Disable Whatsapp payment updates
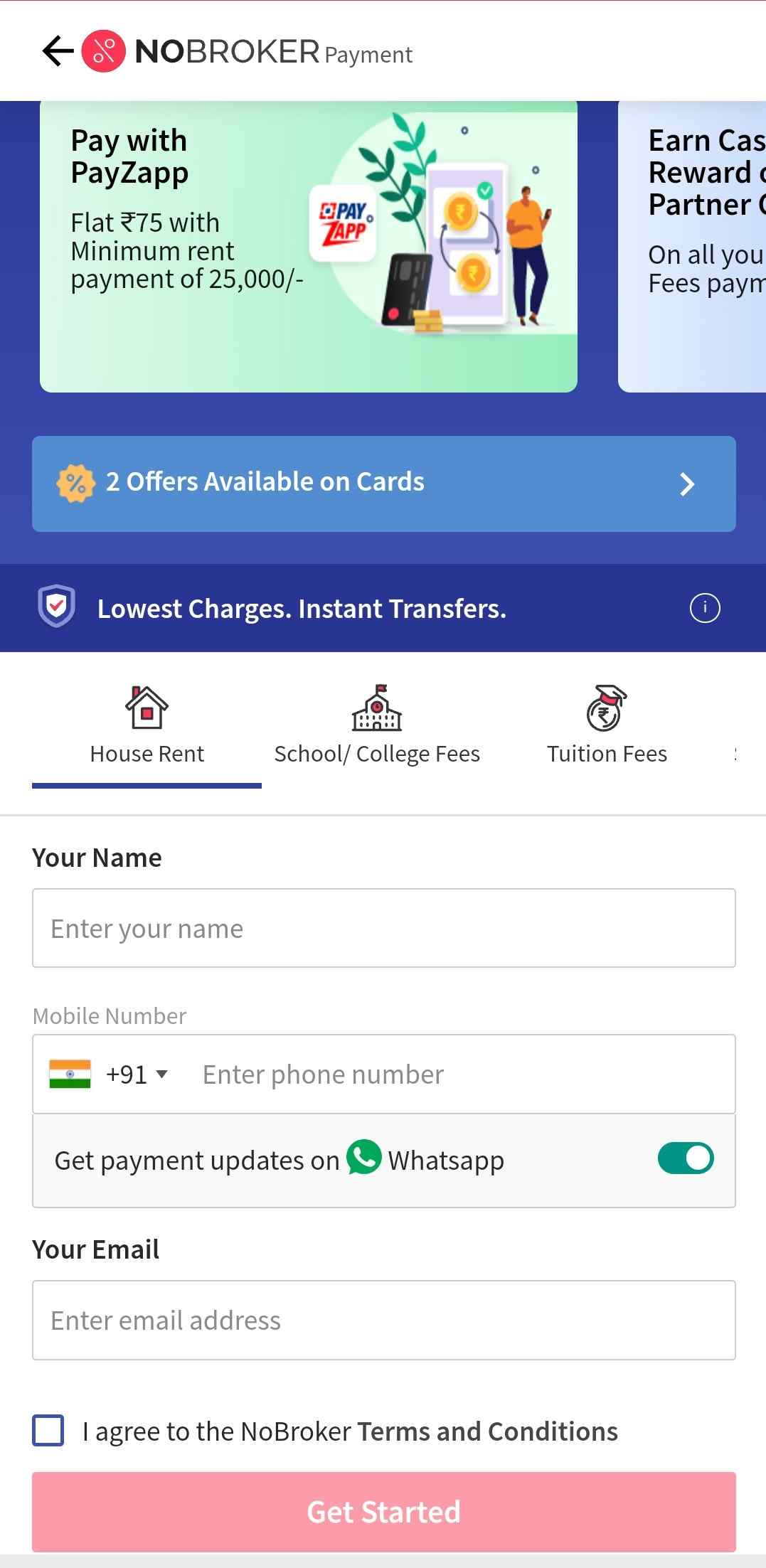Viewport: 766px width, 1568px height. click(x=685, y=1158)
